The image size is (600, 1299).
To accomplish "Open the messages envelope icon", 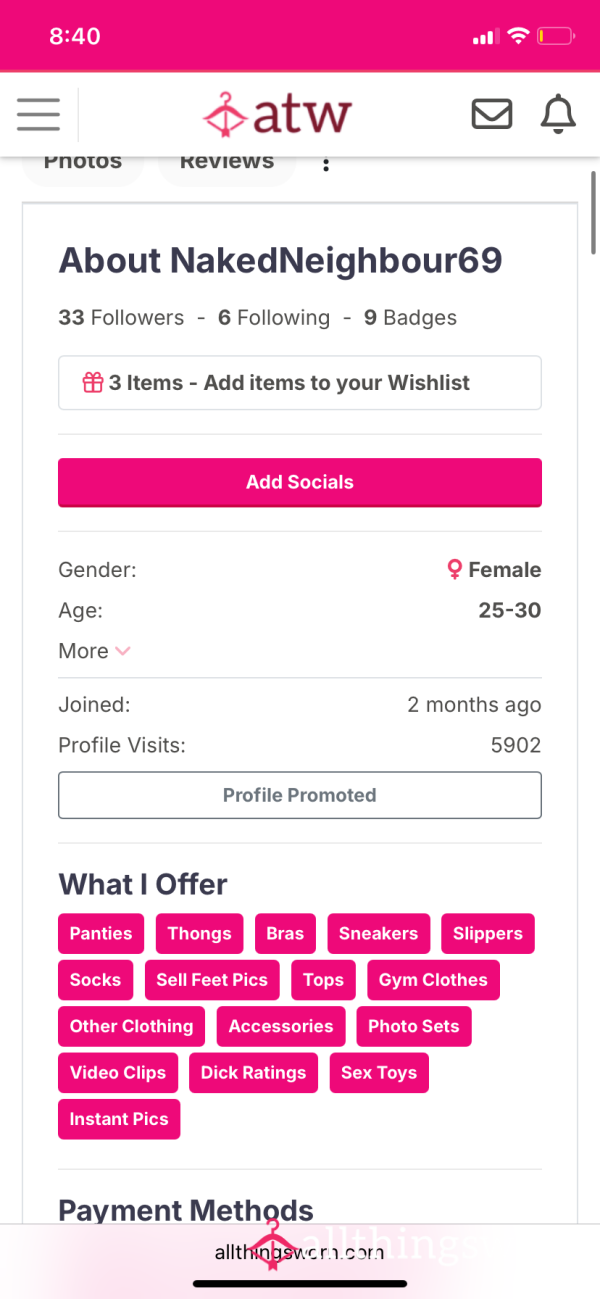I will 492,115.
